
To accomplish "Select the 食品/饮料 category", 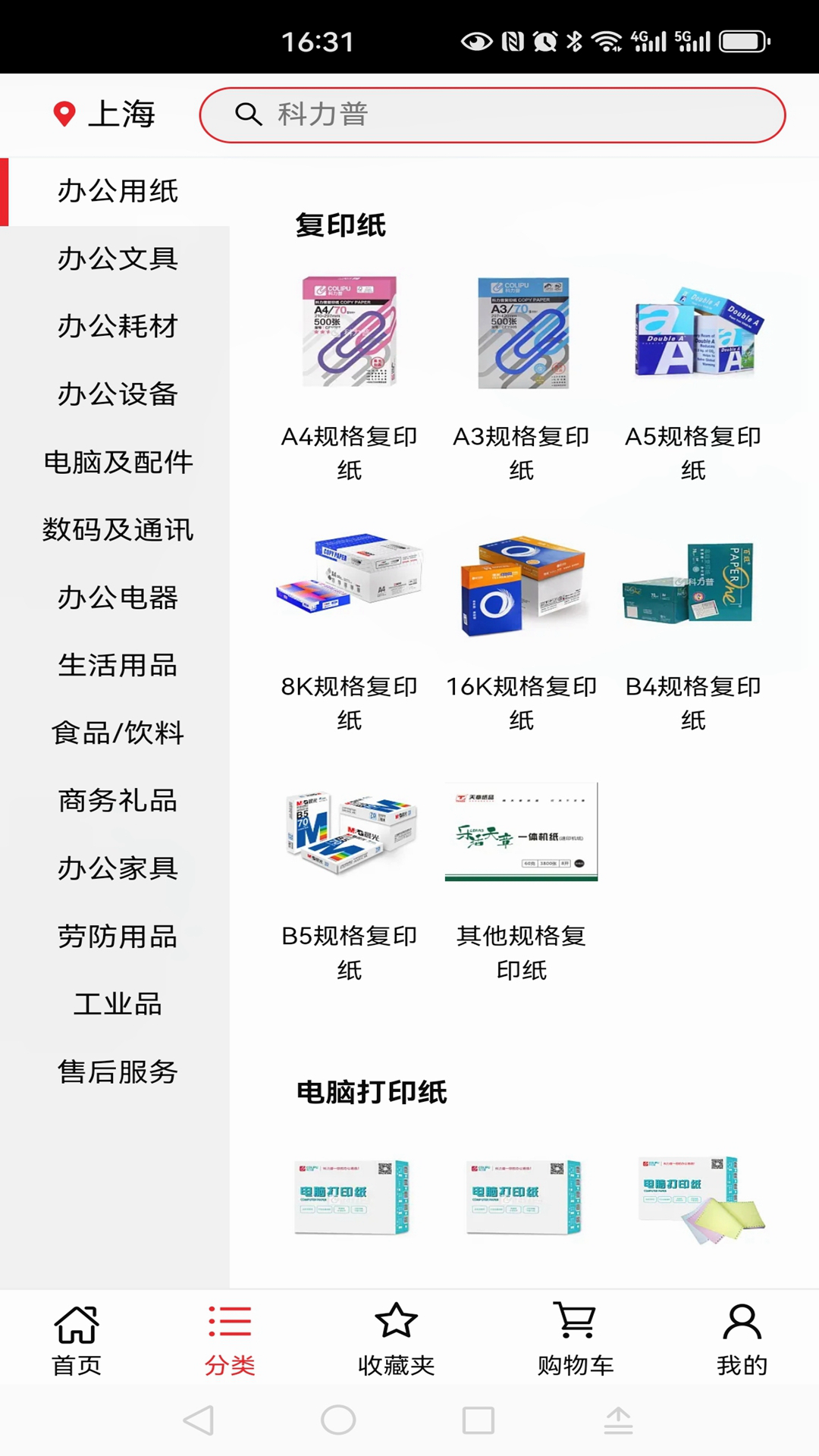I will [118, 732].
